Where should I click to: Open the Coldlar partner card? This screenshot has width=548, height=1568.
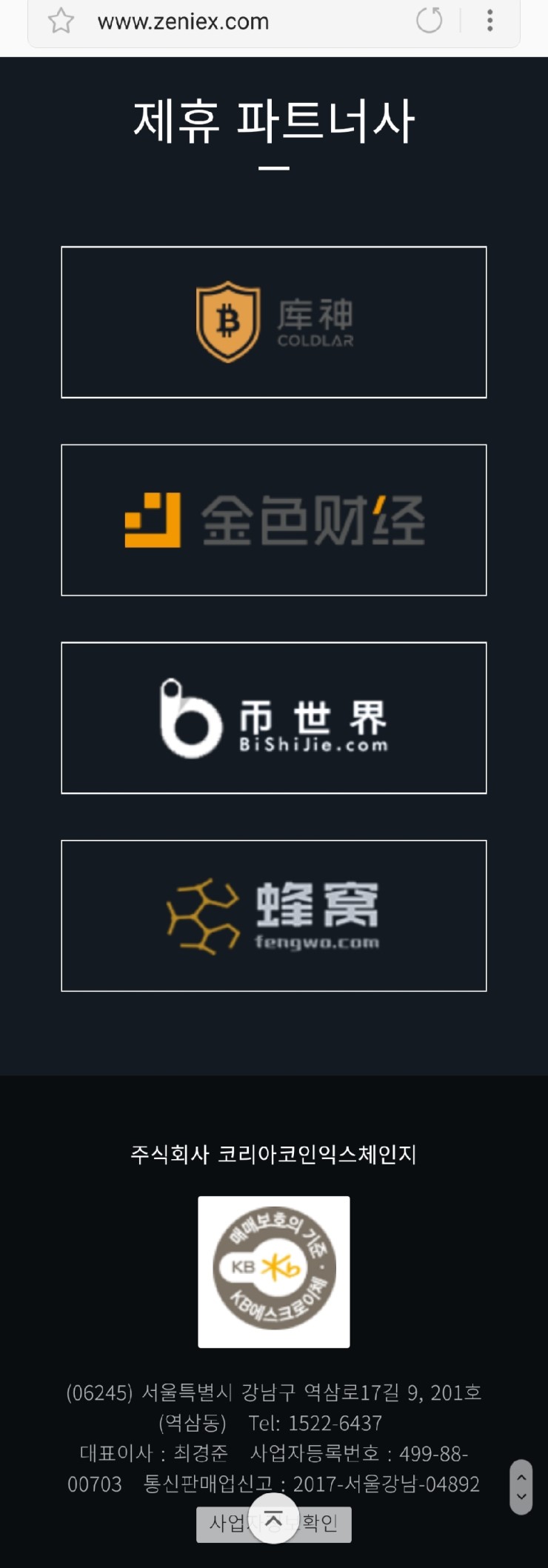[x=274, y=322]
